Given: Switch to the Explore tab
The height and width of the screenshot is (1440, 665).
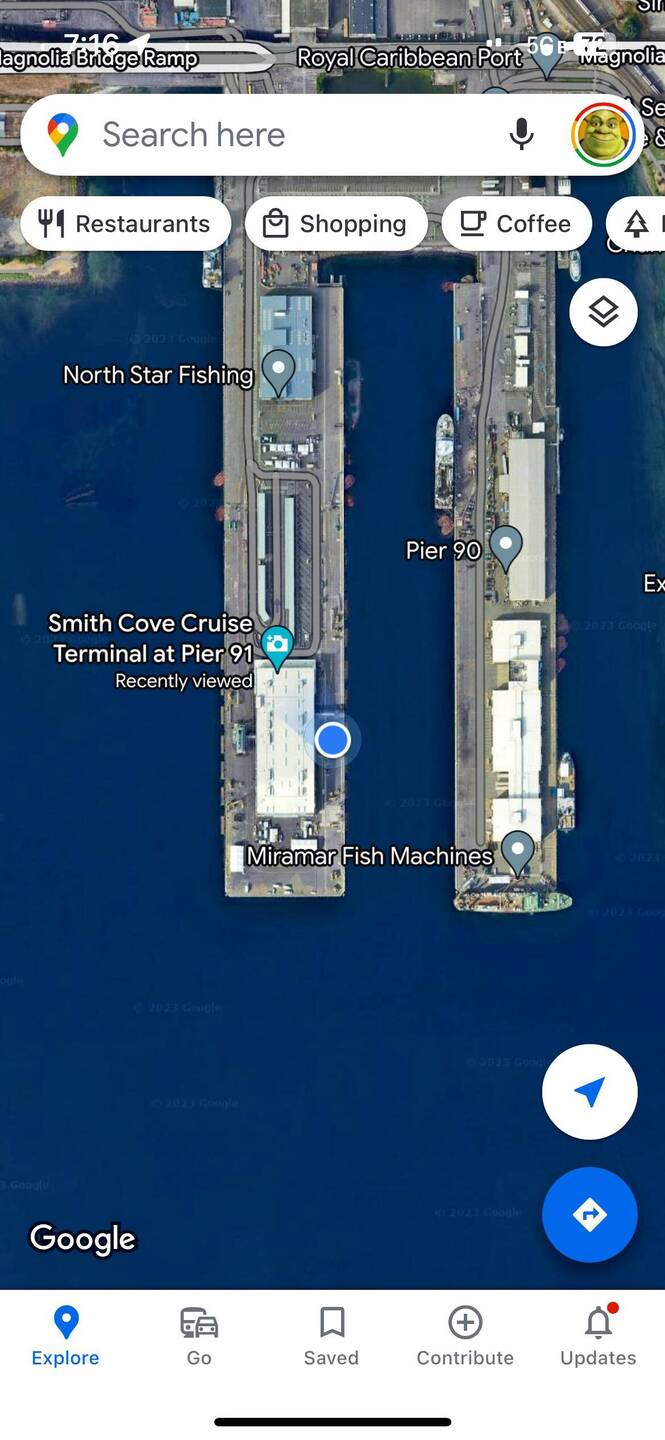Looking at the screenshot, I should point(66,1336).
